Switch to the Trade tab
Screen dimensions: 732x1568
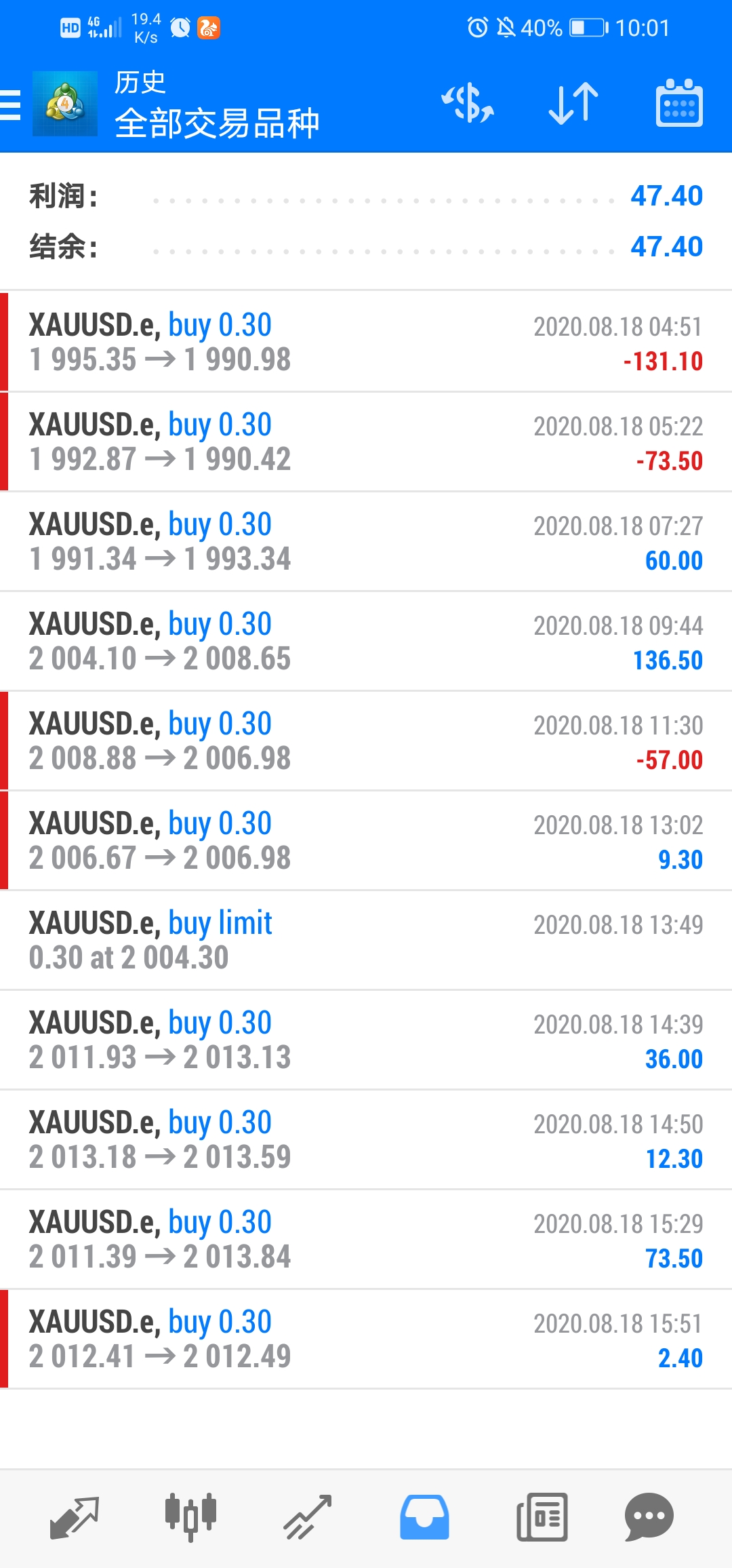(x=307, y=1518)
